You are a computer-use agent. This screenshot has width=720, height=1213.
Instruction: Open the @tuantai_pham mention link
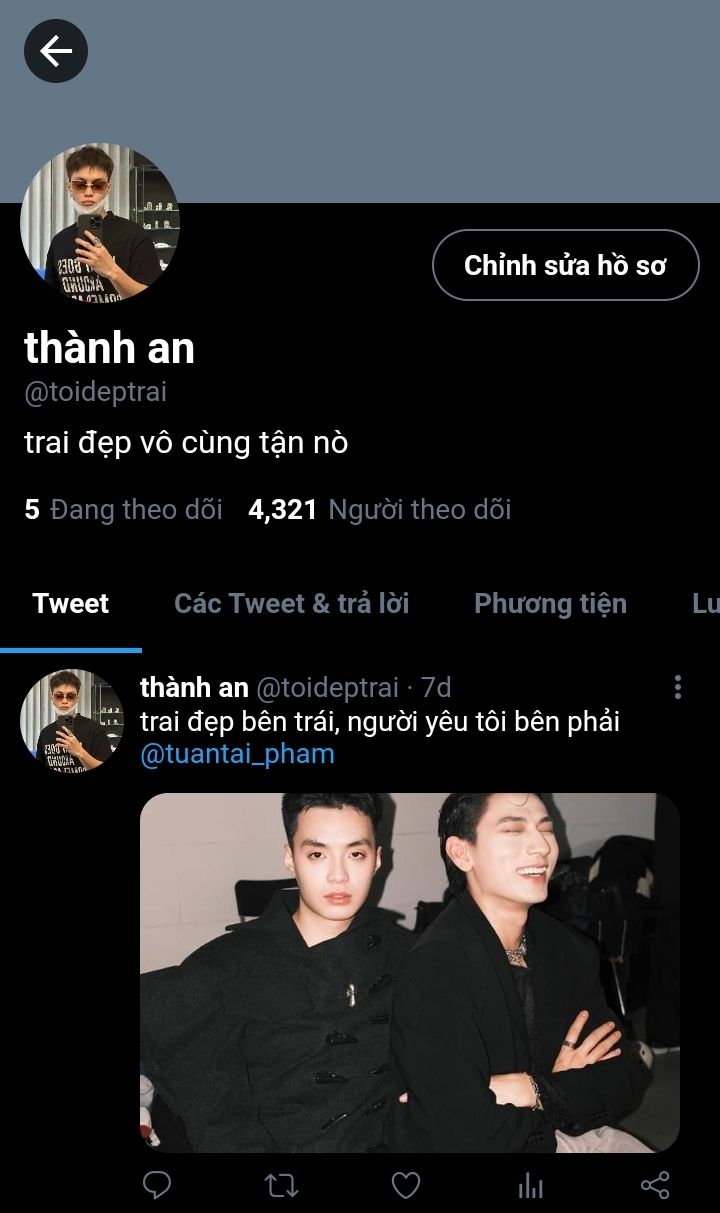pyautogui.click(x=237, y=754)
